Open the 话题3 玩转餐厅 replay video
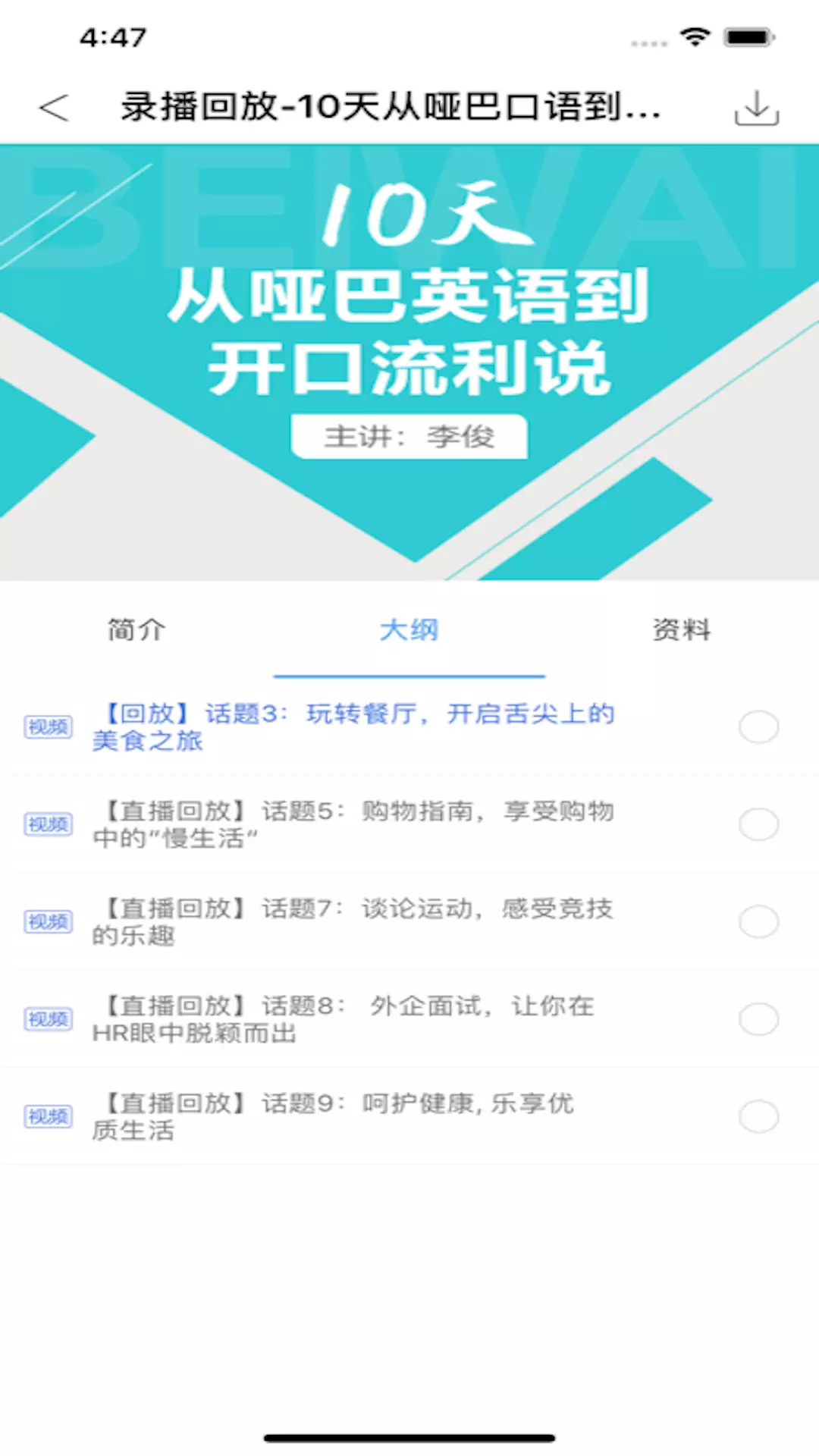The height and width of the screenshot is (1456, 819). [x=353, y=727]
